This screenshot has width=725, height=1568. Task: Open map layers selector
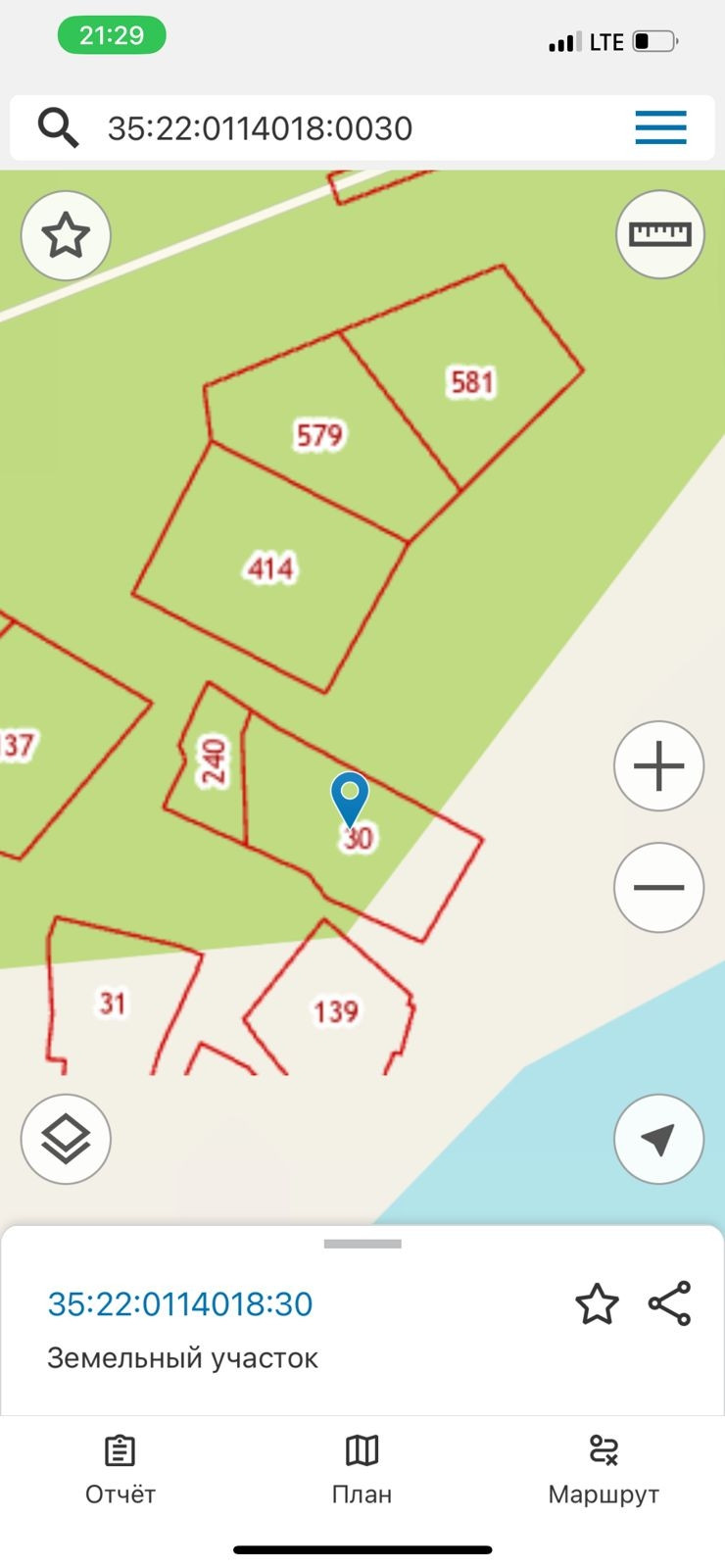(x=66, y=1139)
